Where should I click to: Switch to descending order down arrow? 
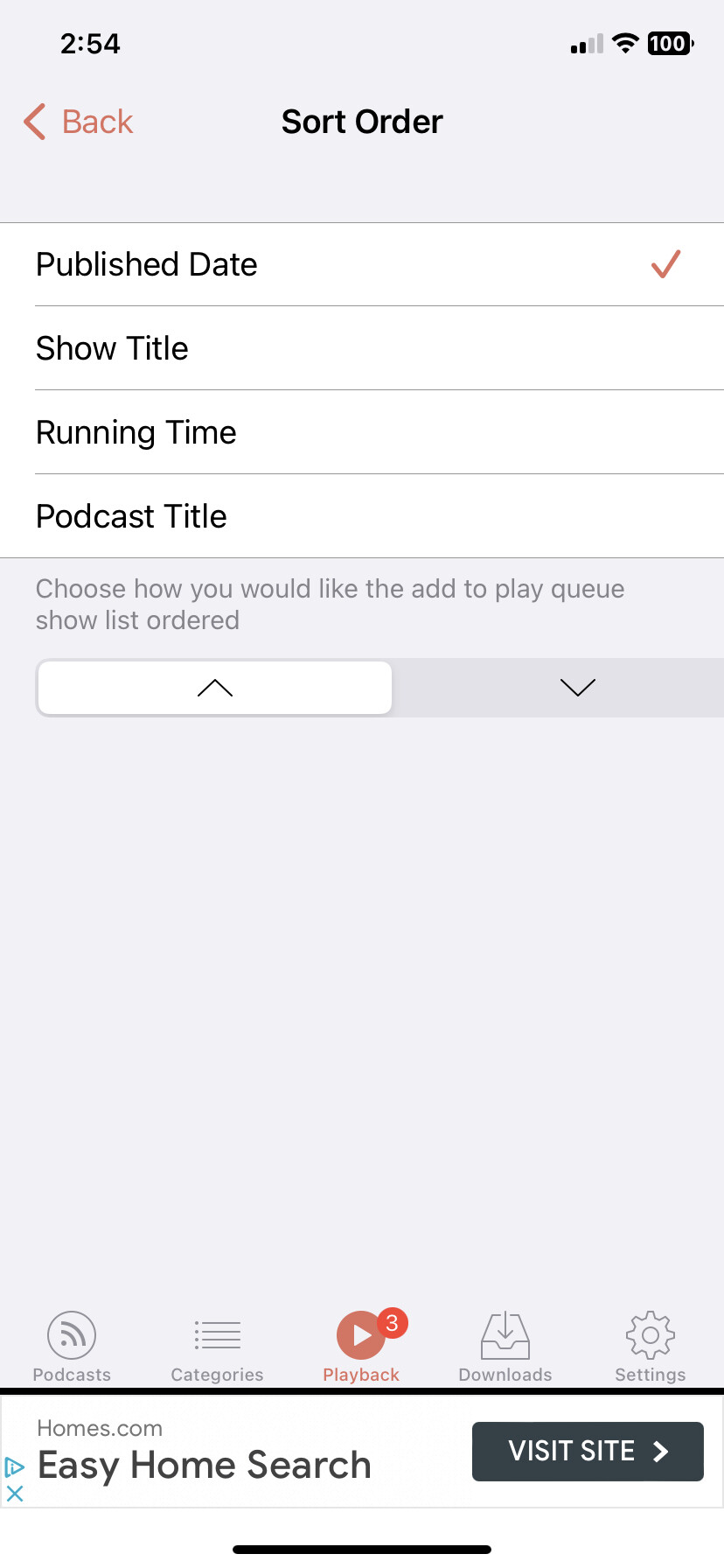577,688
